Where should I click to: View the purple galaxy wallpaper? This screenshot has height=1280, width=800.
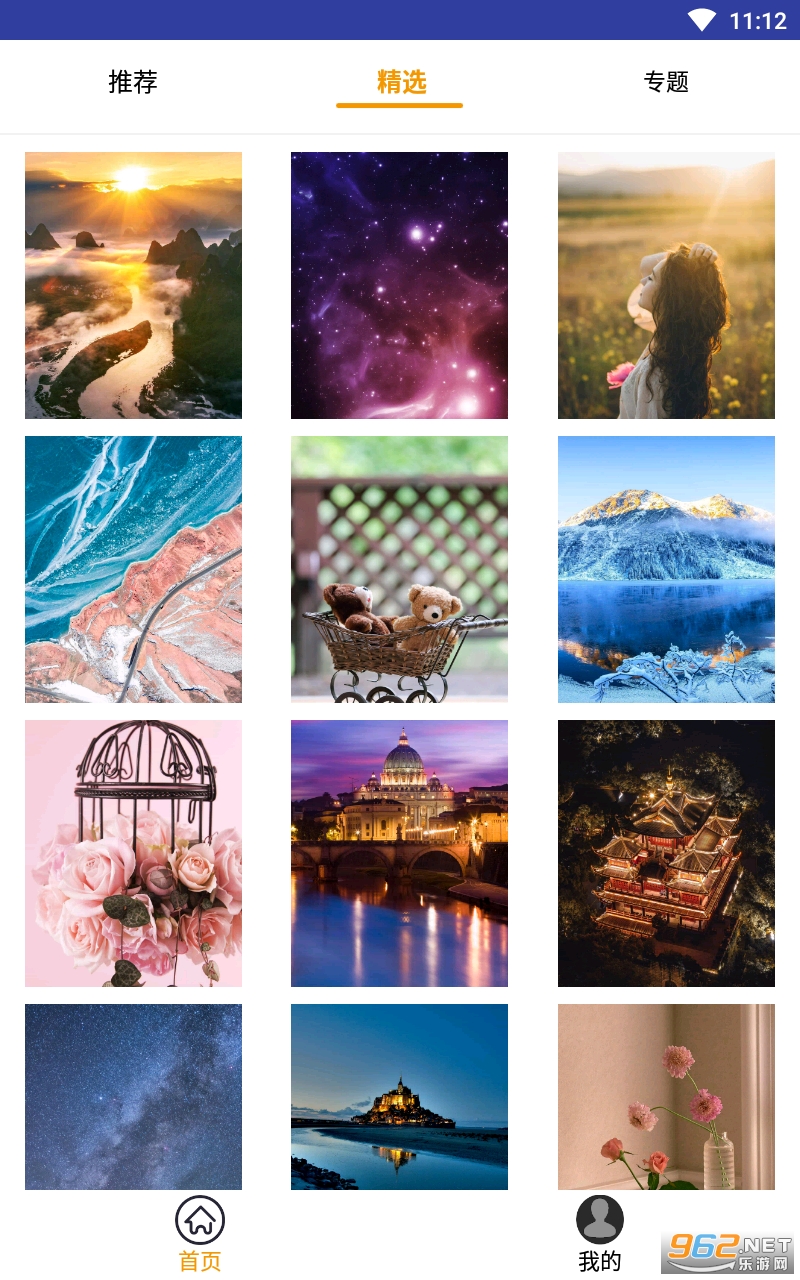pos(399,285)
